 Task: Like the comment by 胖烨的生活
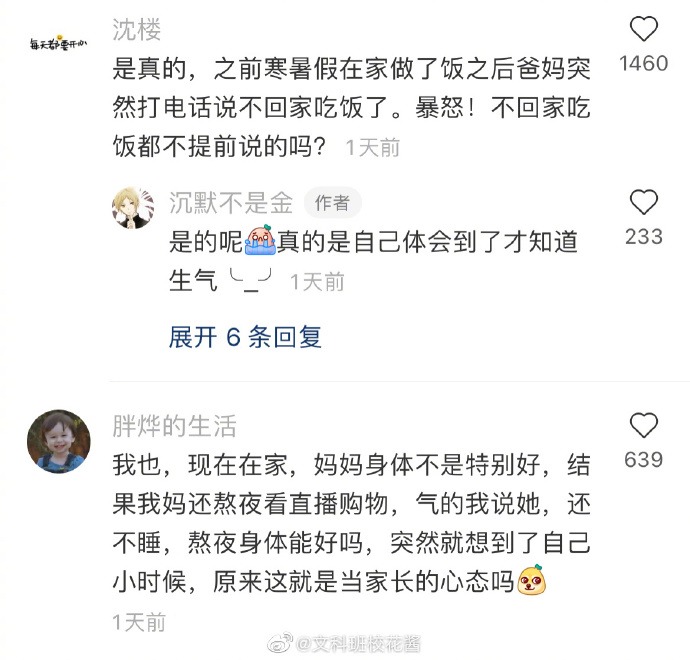[x=644, y=426]
